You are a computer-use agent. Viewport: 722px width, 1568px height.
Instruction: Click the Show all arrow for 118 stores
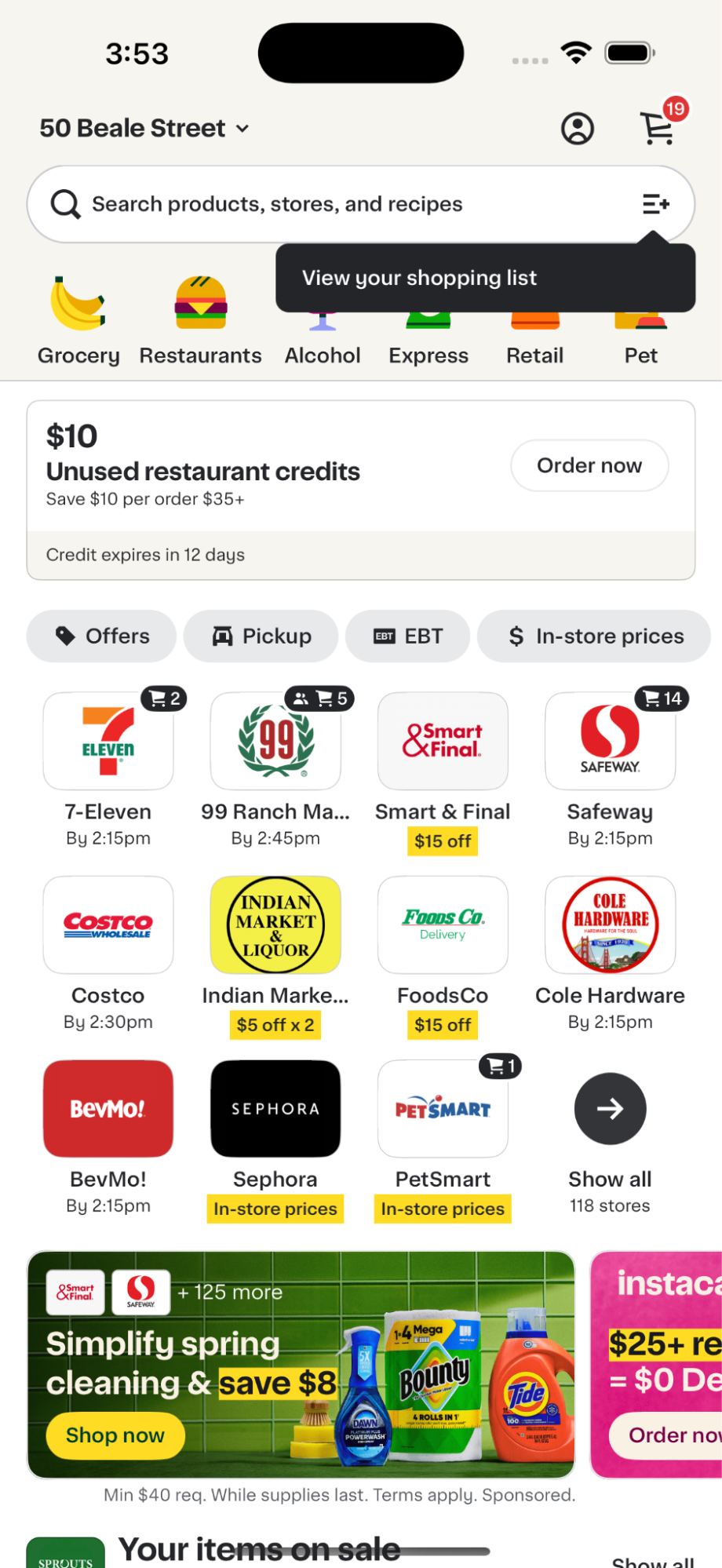610,1108
